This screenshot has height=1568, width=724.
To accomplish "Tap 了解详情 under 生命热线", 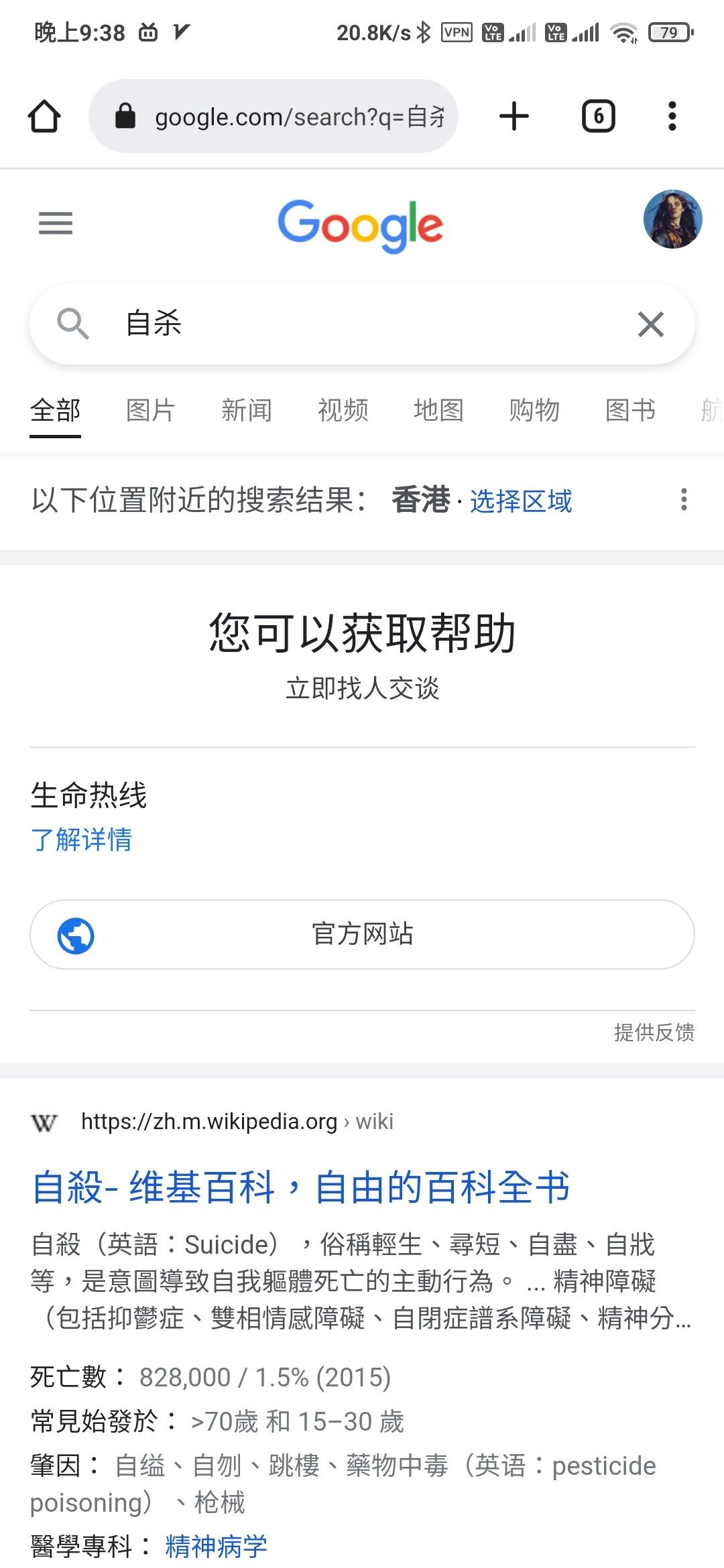I will coord(82,840).
